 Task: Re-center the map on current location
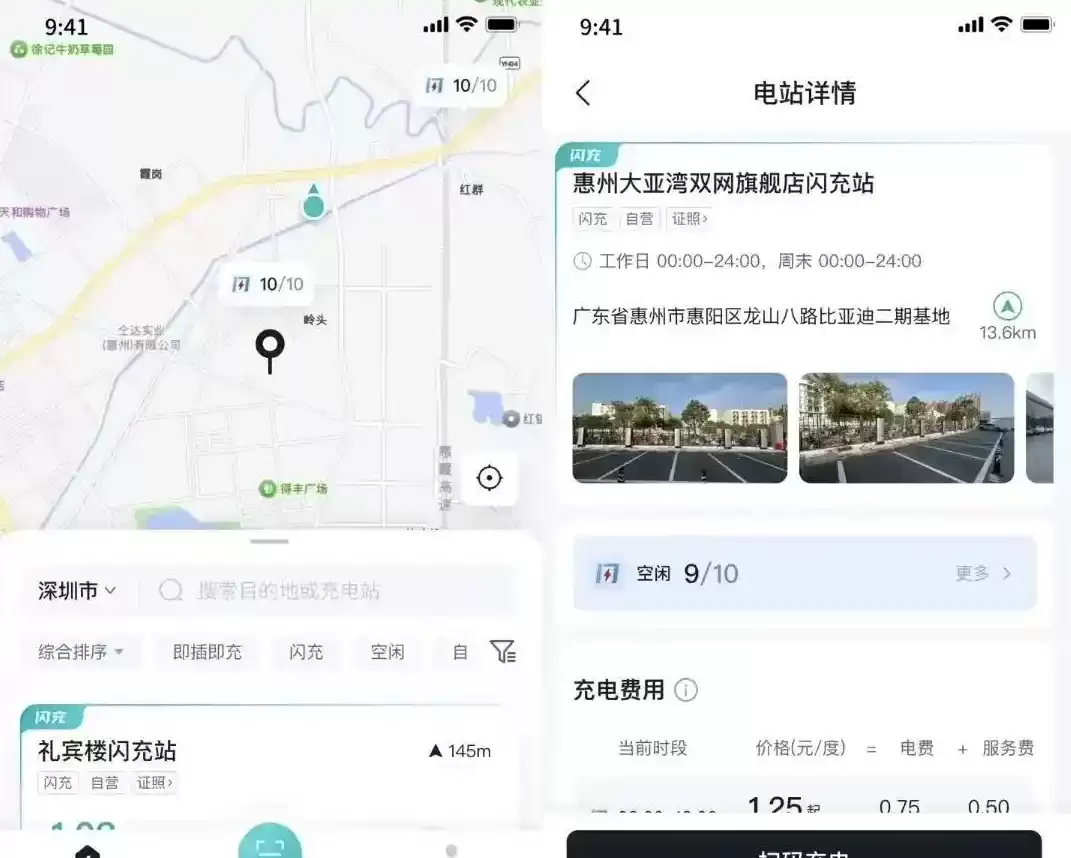click(x=489, y=478)
